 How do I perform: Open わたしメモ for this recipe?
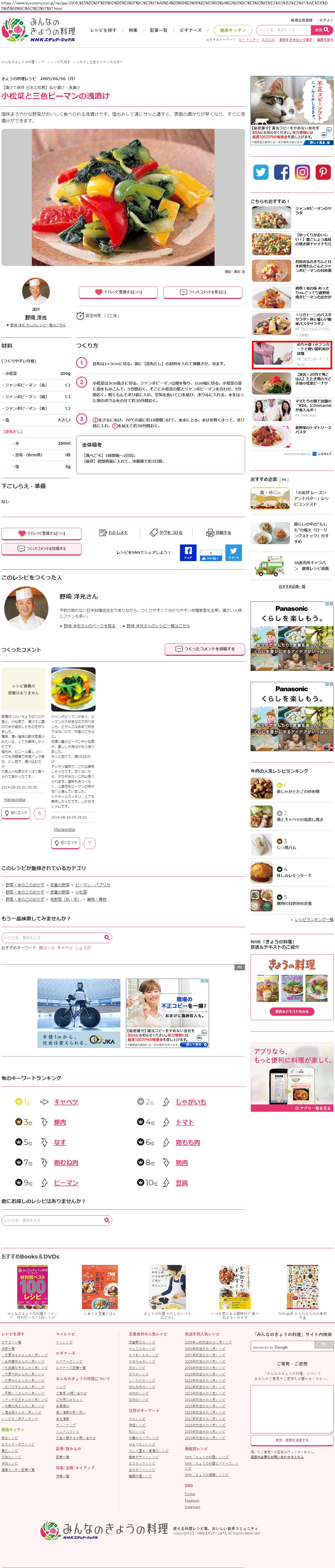[x=114, y=533]
